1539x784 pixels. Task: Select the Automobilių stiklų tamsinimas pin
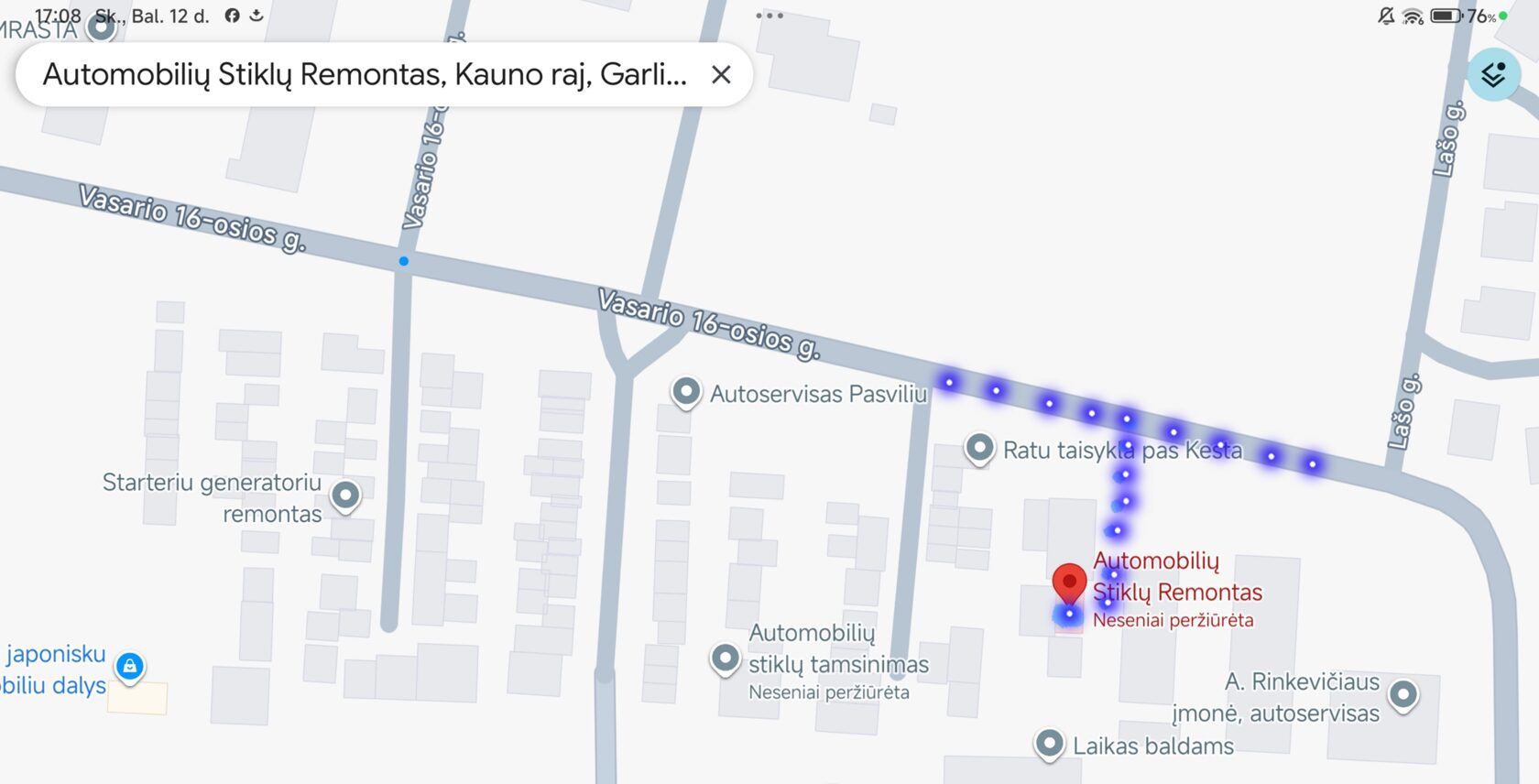click(x=726, y=658)
